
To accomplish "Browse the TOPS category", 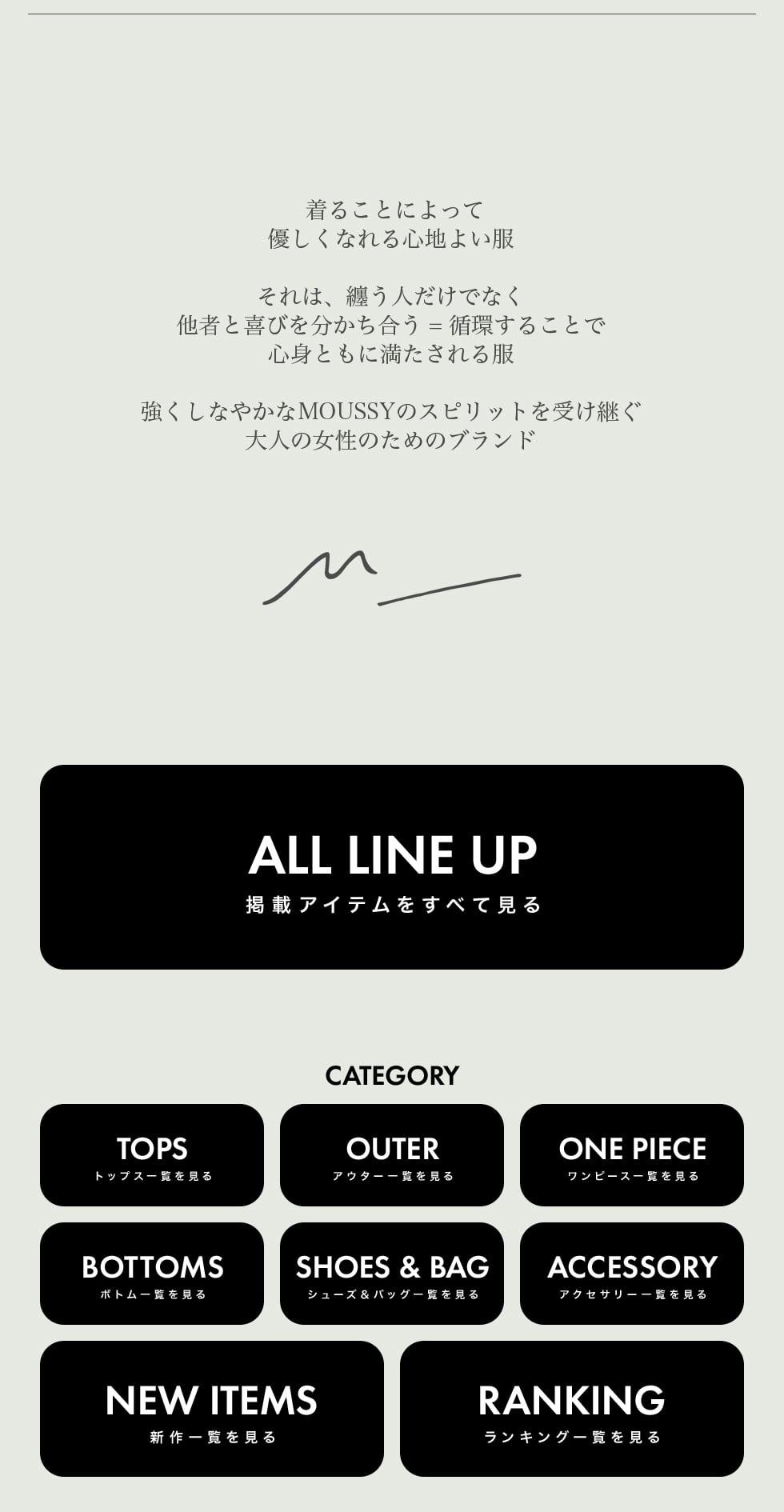I will 152,1155.
